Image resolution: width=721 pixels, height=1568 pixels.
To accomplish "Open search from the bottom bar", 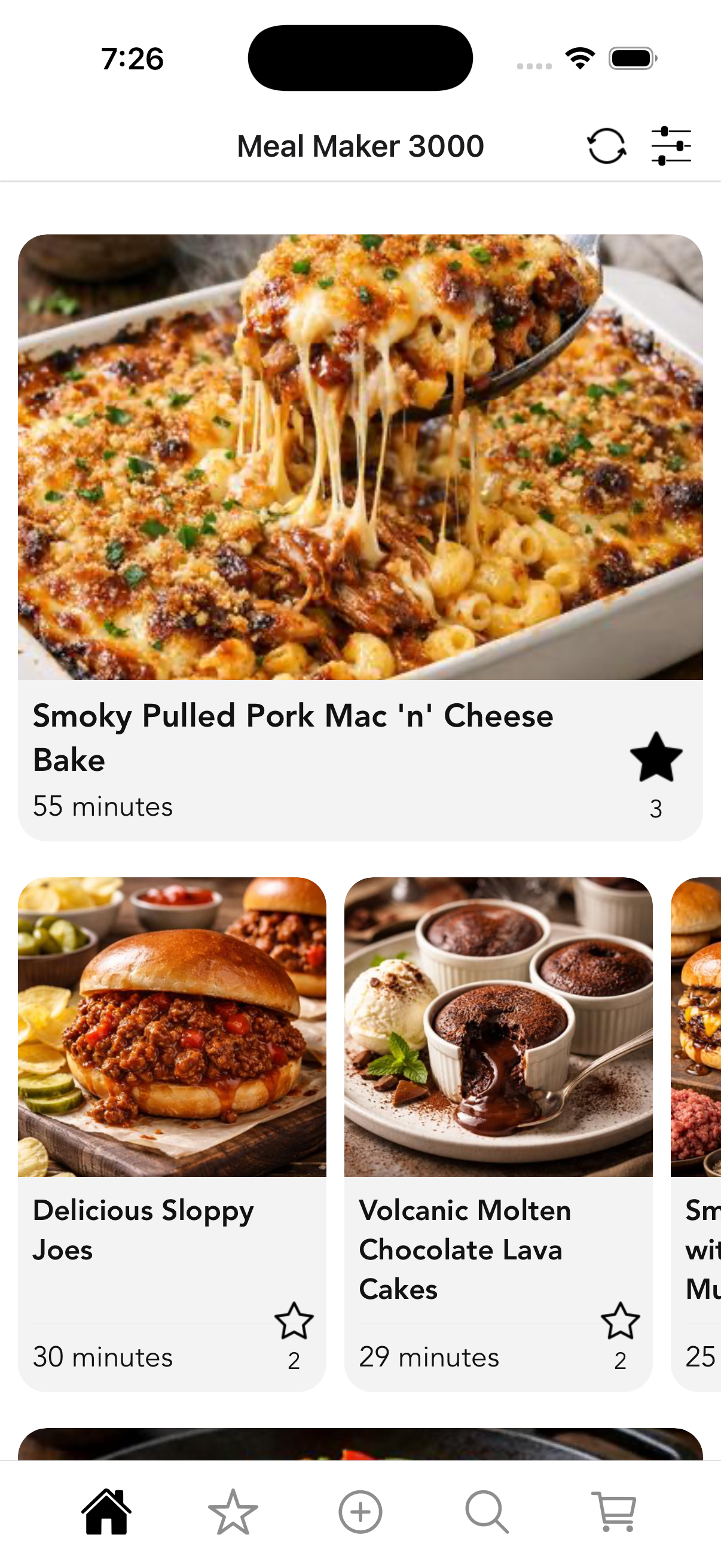I will pos(487,1511).
